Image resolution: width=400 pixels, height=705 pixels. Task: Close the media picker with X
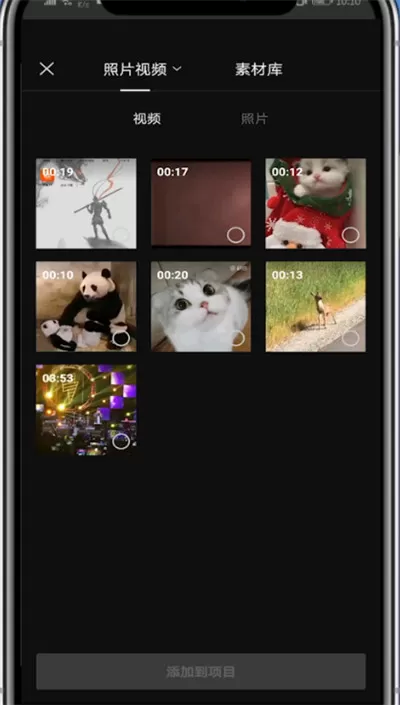tap(47, 69)
